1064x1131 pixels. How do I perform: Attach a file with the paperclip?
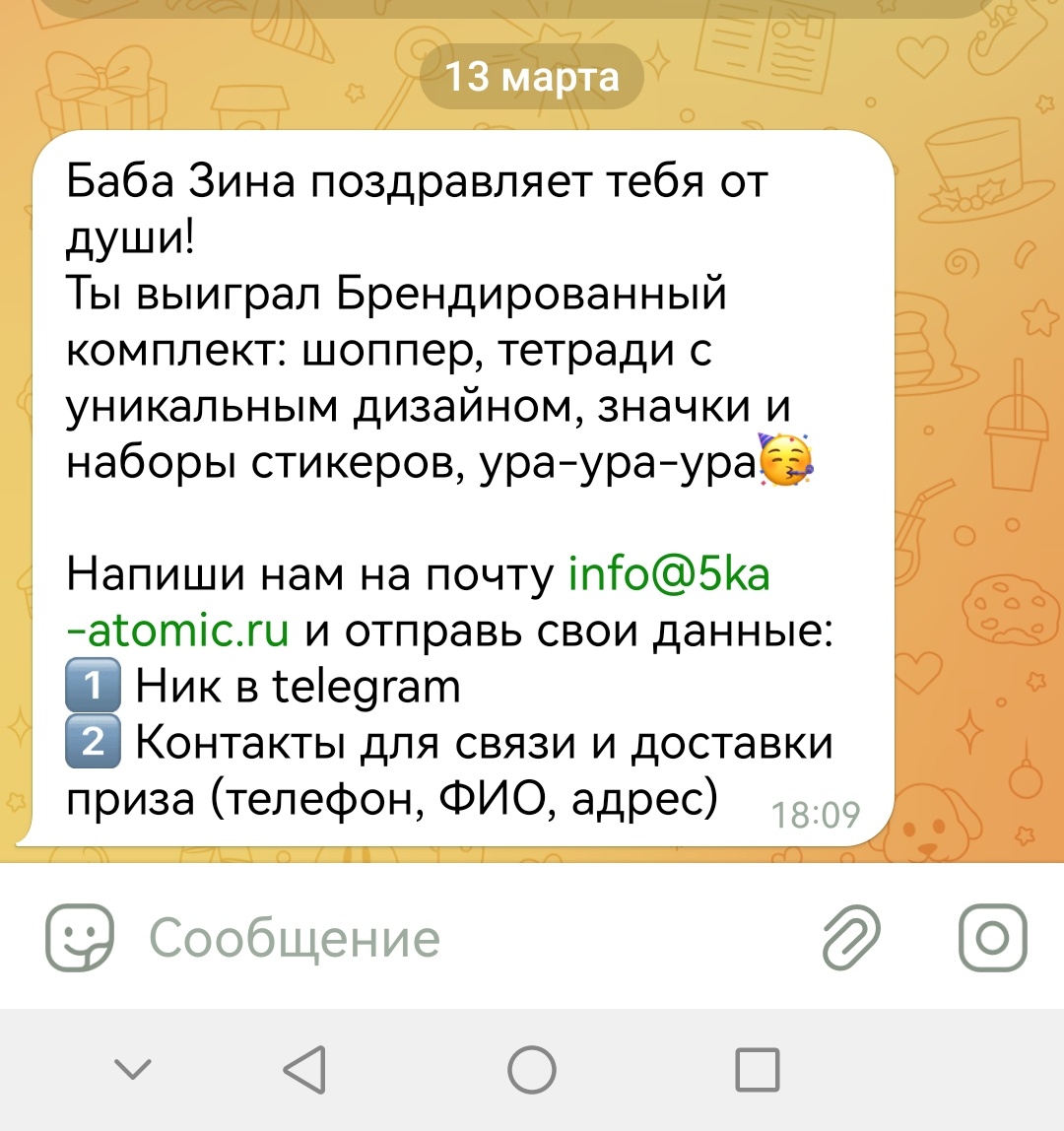point(851,937)
